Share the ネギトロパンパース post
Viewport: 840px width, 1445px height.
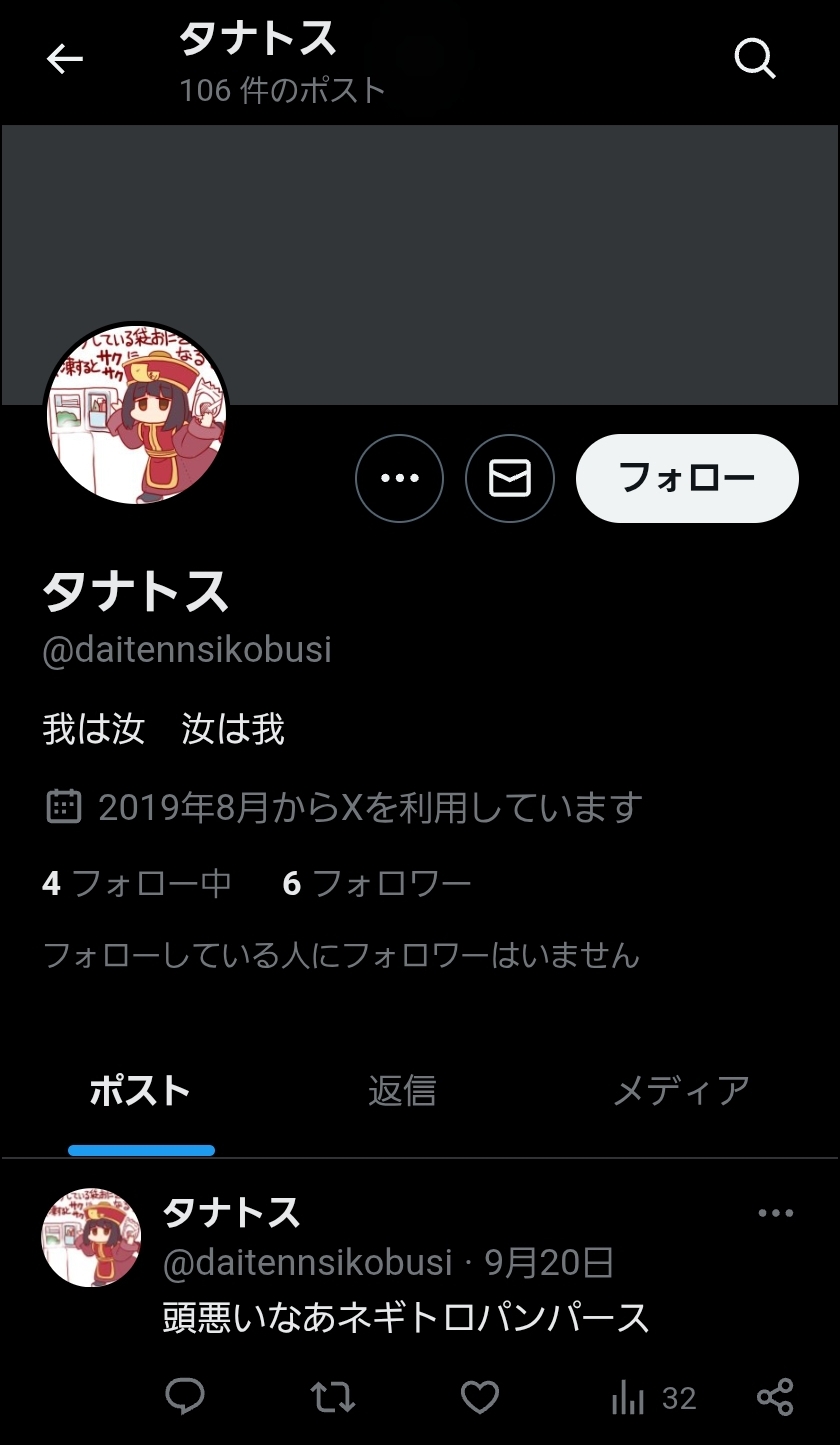[775, 1397]
